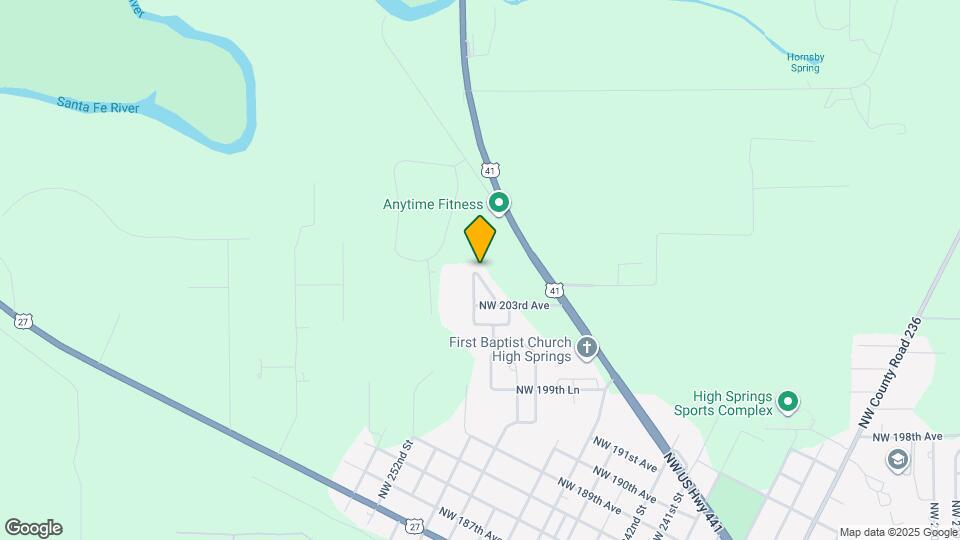This screenshot has width=960, height=540.
Task: Tap the school marker near NW 198th Ave
Action: [897, 460]
